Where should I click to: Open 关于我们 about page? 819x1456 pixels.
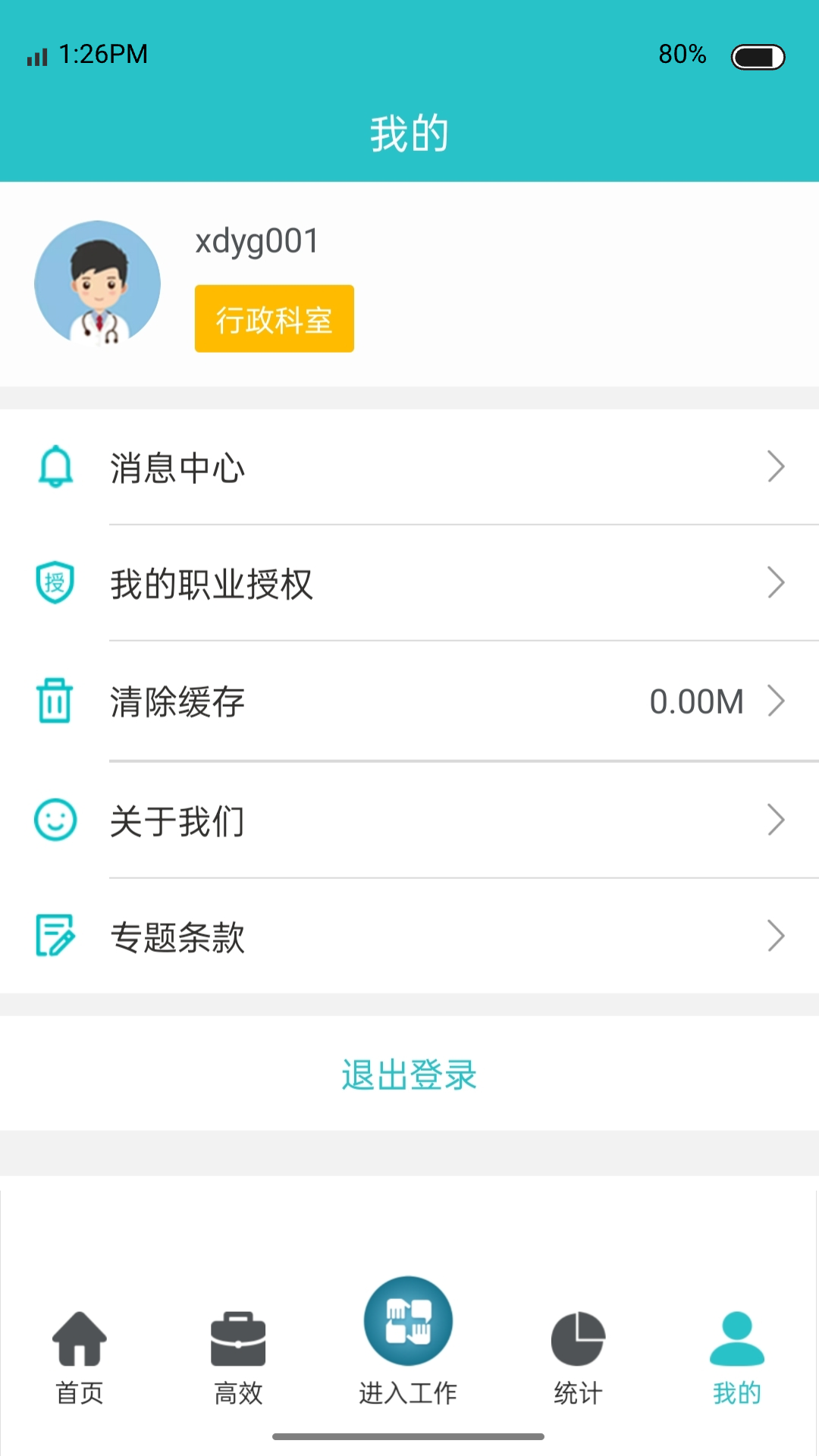point(409,821)
